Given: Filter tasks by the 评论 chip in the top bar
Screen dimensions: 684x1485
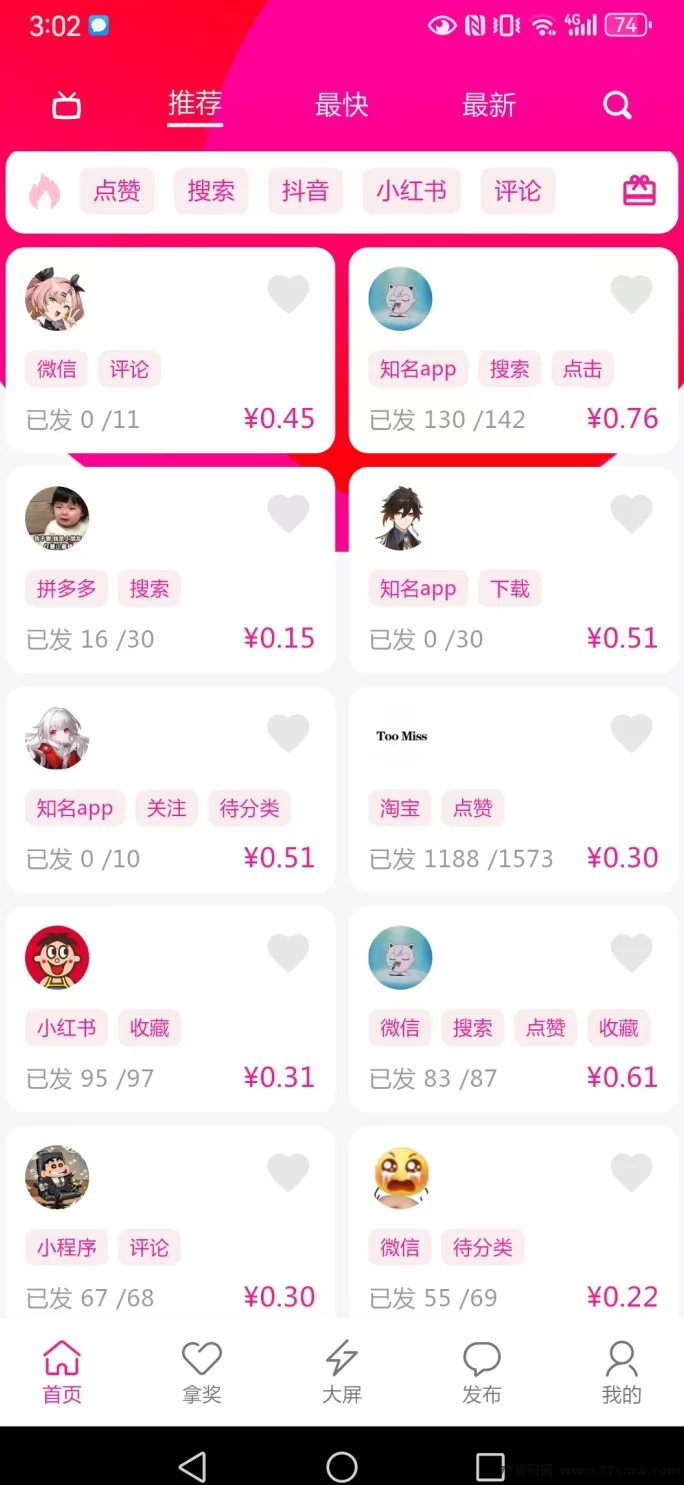Looking at the screenshot, I should tap(517, 191).
